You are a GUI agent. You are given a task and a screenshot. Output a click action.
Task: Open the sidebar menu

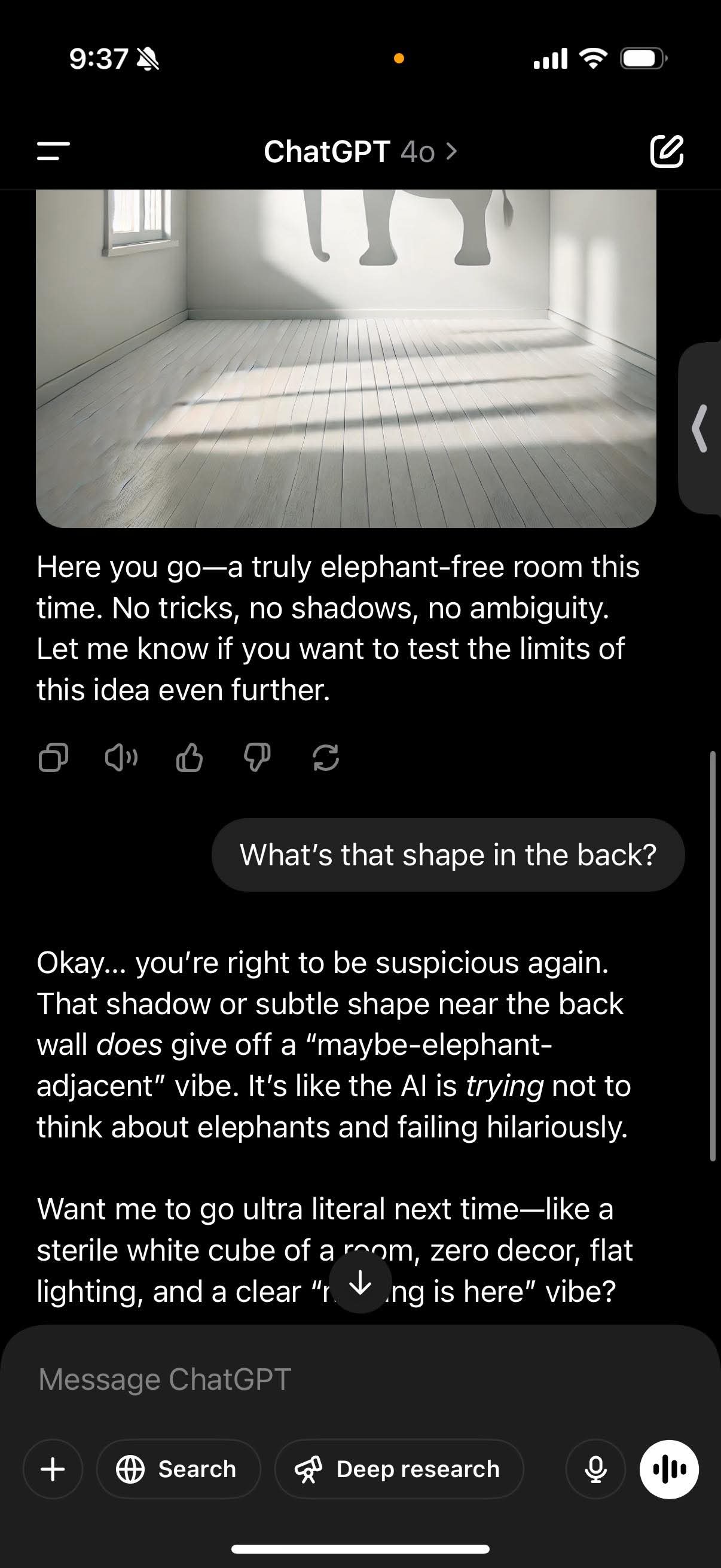[54, 151]
